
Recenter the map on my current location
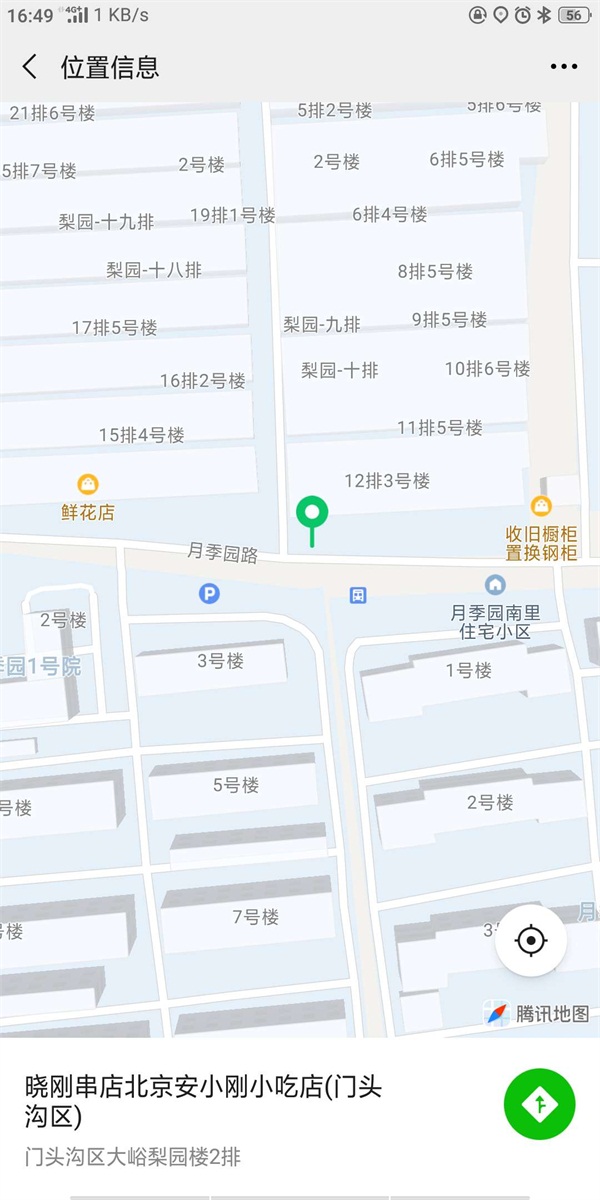[x=530, y=941]
